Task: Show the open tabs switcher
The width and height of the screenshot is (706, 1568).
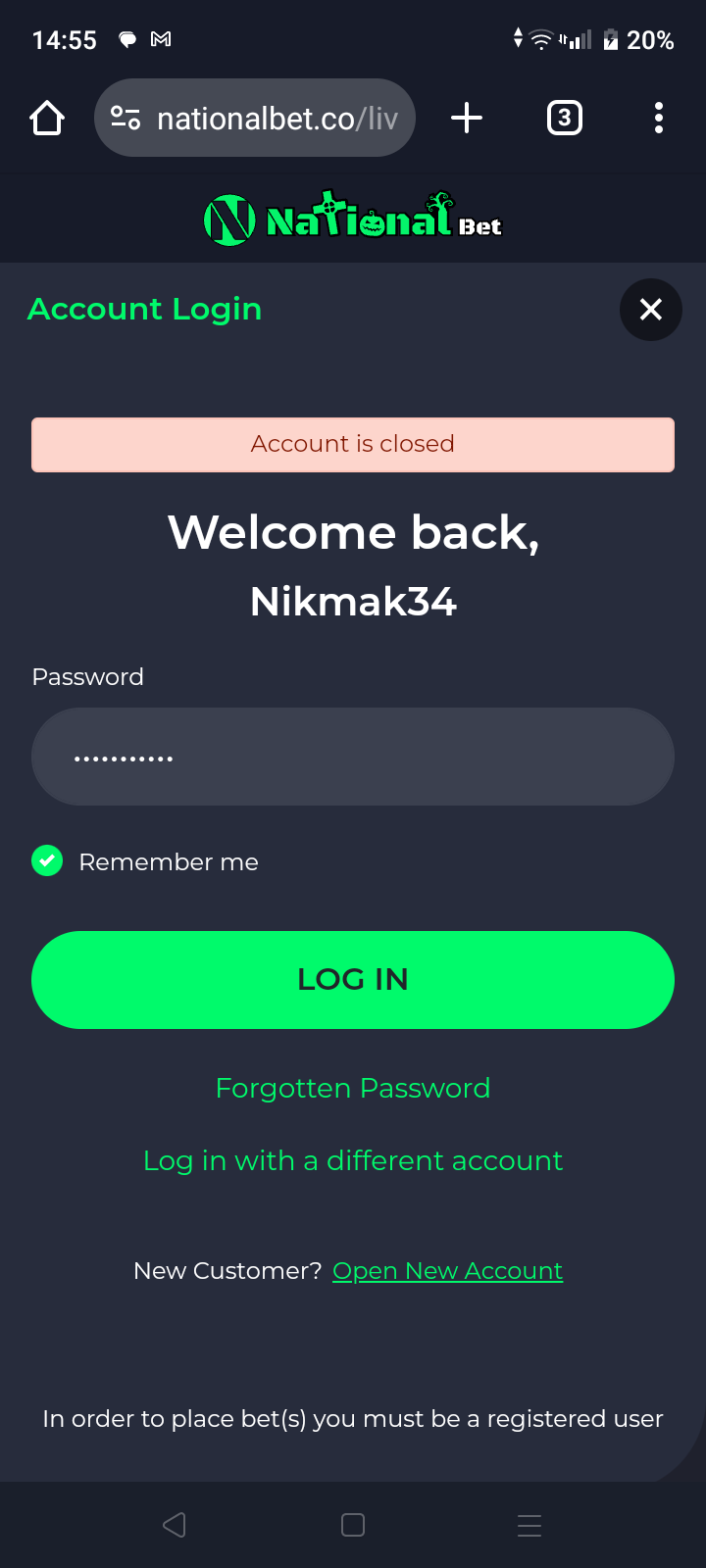Action: (564, 119)
